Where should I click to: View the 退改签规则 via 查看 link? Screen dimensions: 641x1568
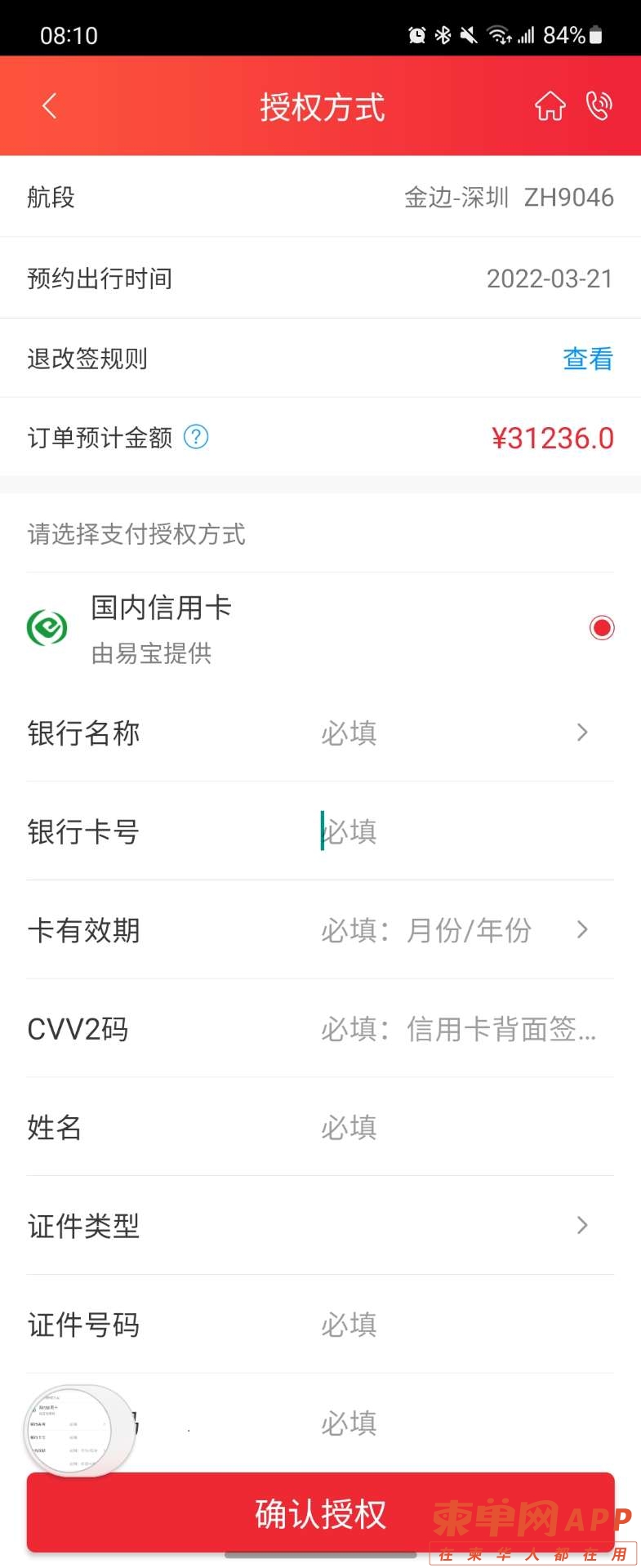(587, 359)
